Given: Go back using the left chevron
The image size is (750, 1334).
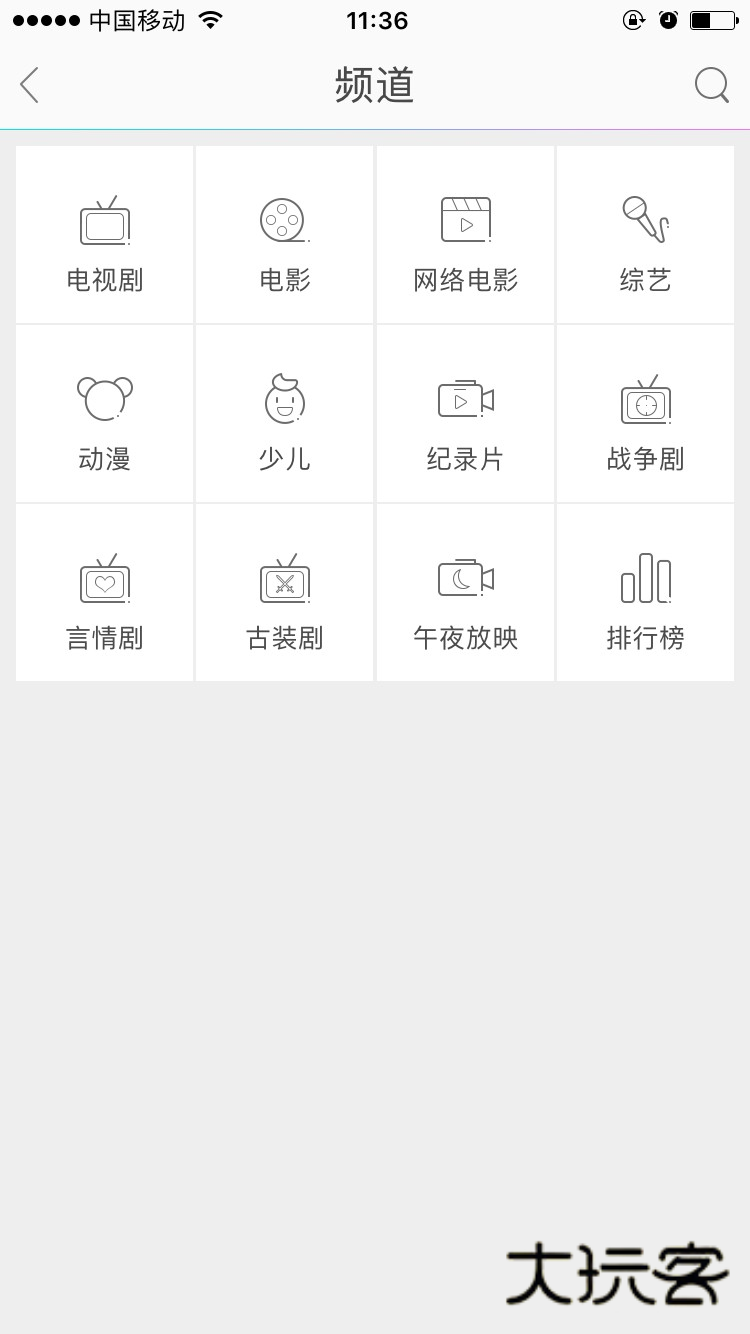Looking at the screenshot, I should point(28,86).
